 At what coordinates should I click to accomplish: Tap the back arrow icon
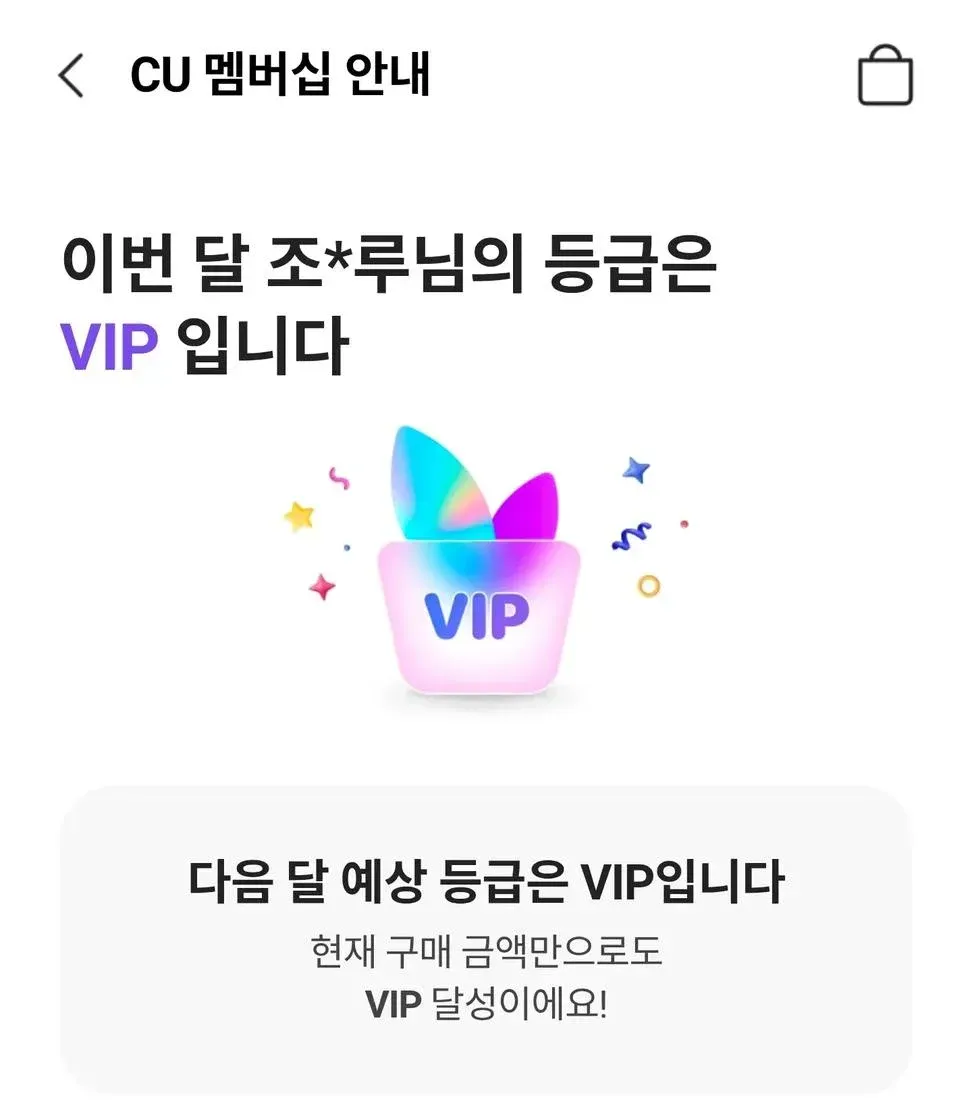coord(70,76)
